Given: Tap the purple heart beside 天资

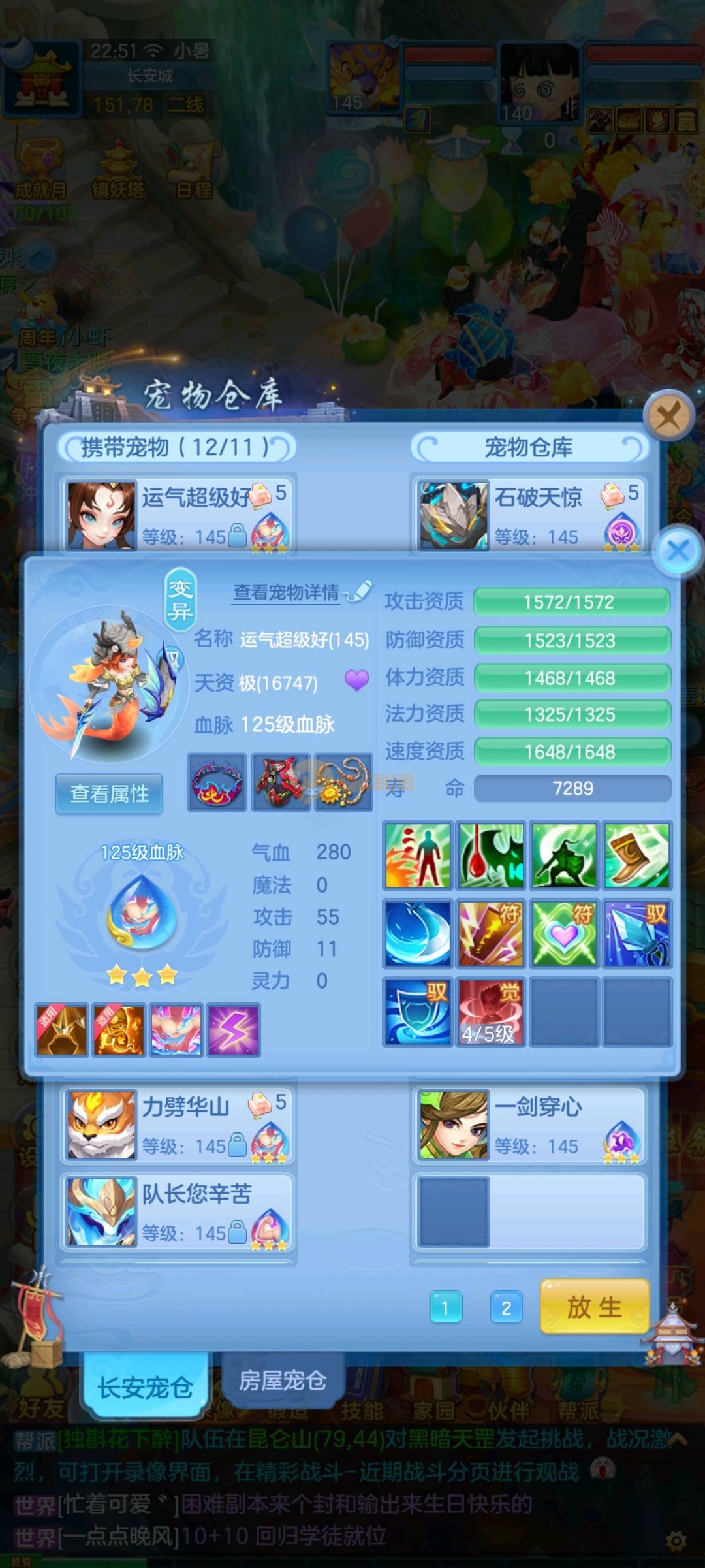Looking at the screenshot, I should (x=356, y=680).
